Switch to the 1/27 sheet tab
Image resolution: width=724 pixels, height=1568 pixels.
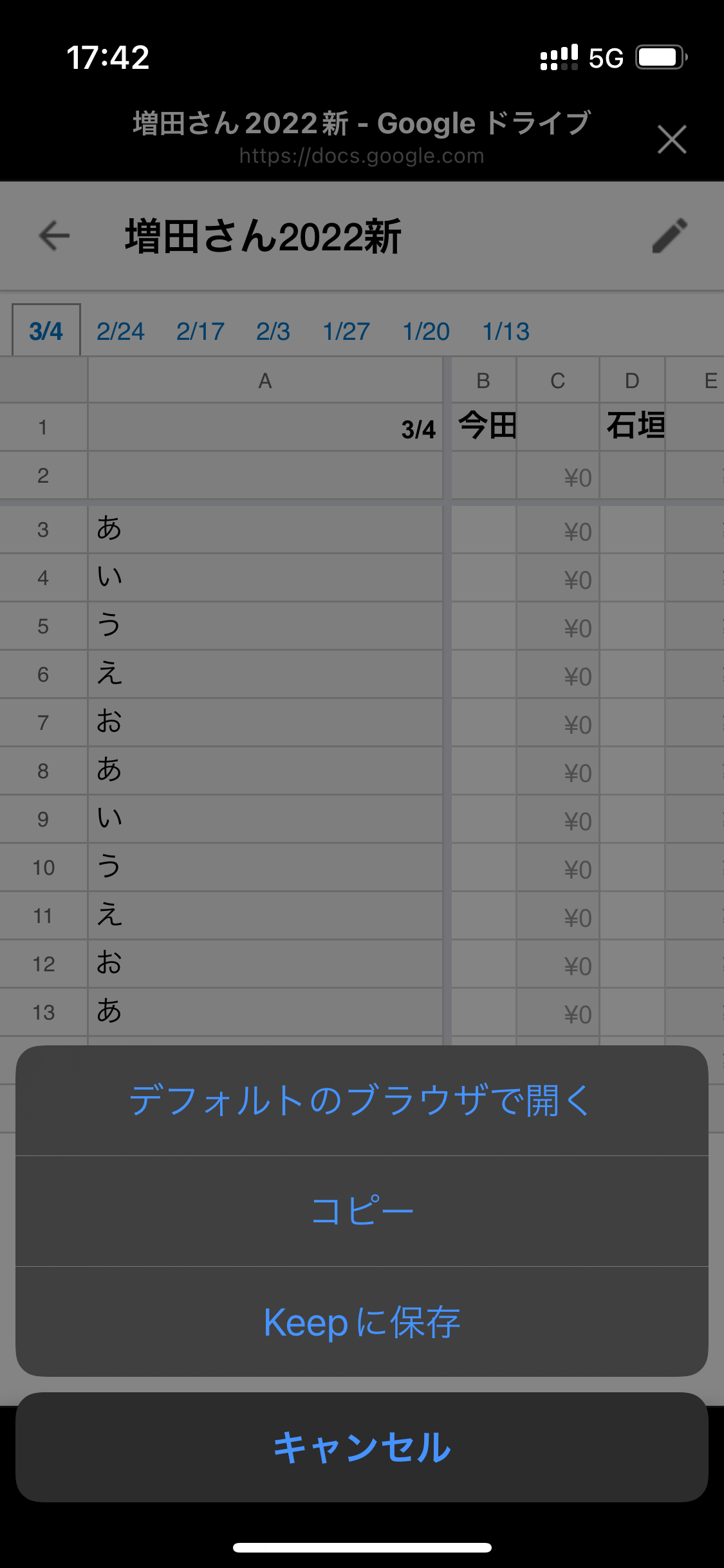click(346, 331)
